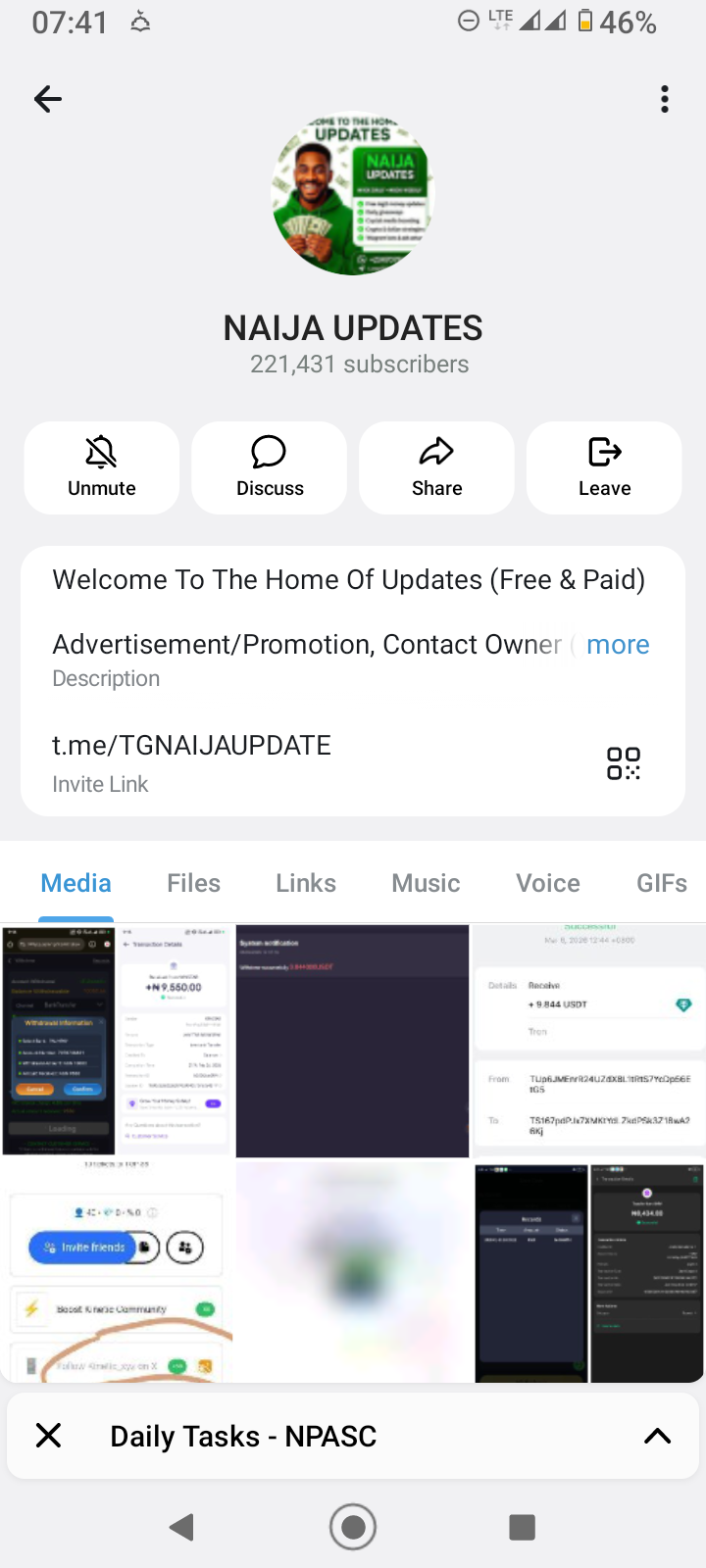
Task: View the NAIJA UPDATES channel photo
Action: coord(353,195)
